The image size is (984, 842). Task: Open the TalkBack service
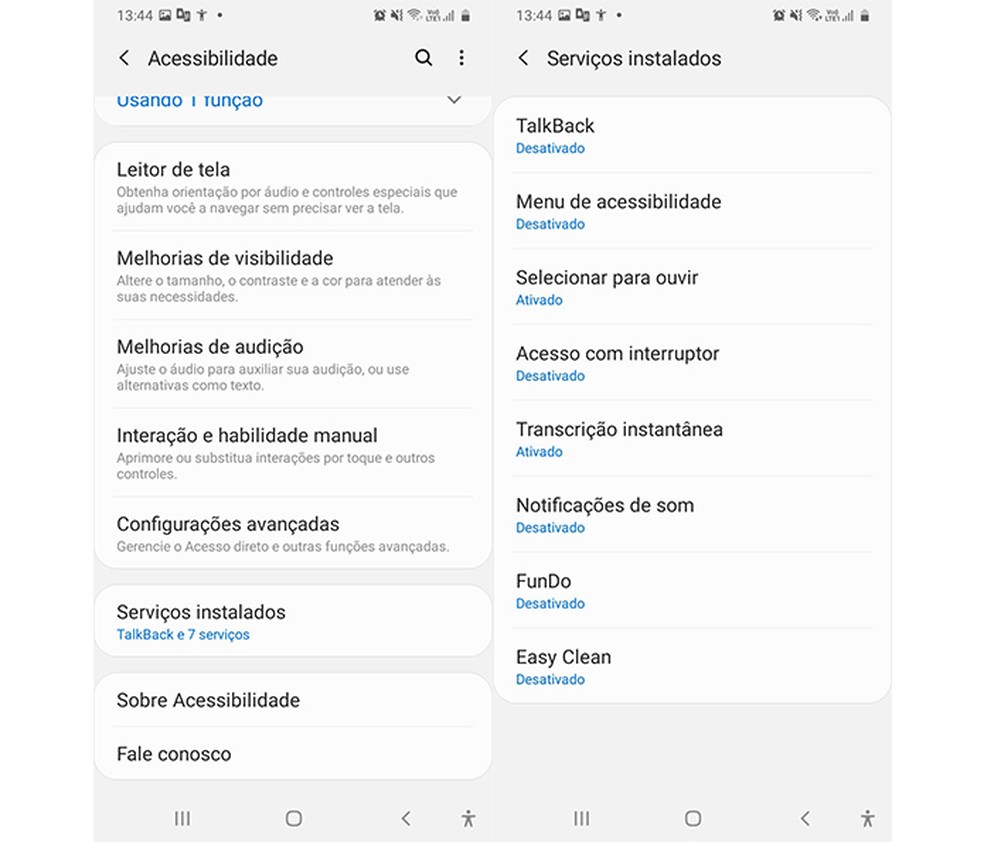coord(692,135)
